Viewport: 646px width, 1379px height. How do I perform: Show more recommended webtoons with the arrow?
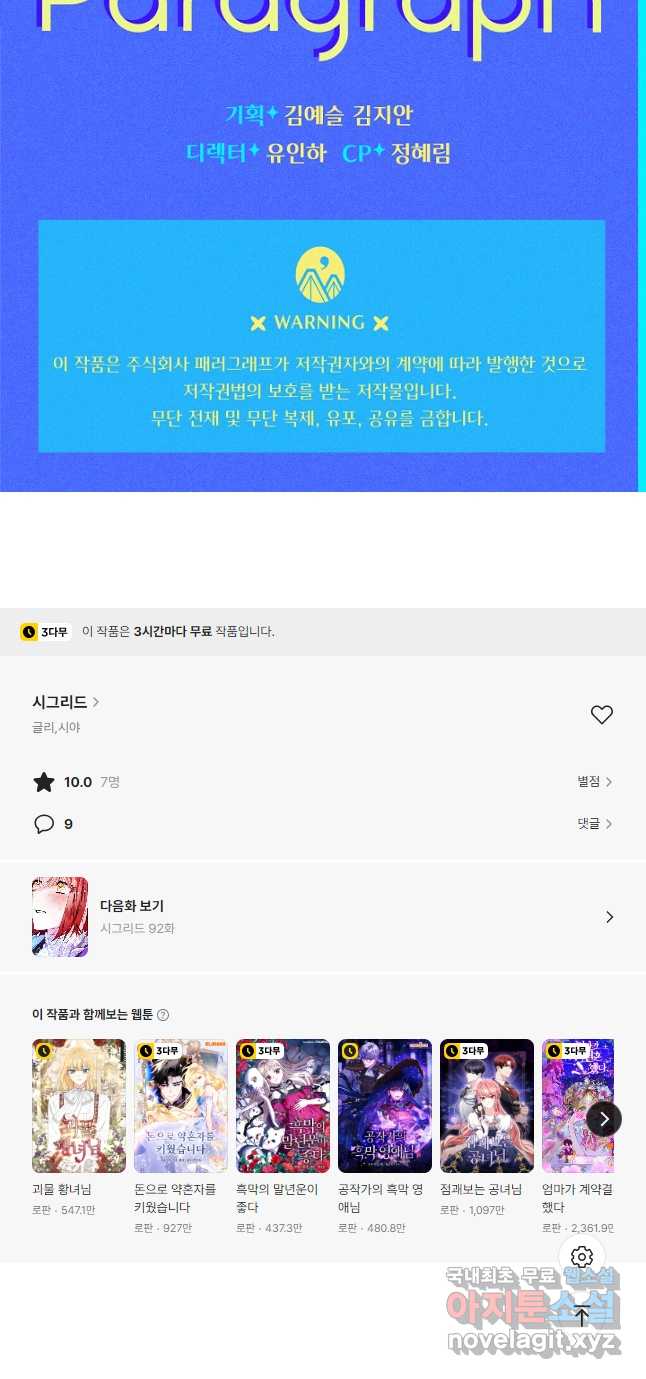(604, 1118)
